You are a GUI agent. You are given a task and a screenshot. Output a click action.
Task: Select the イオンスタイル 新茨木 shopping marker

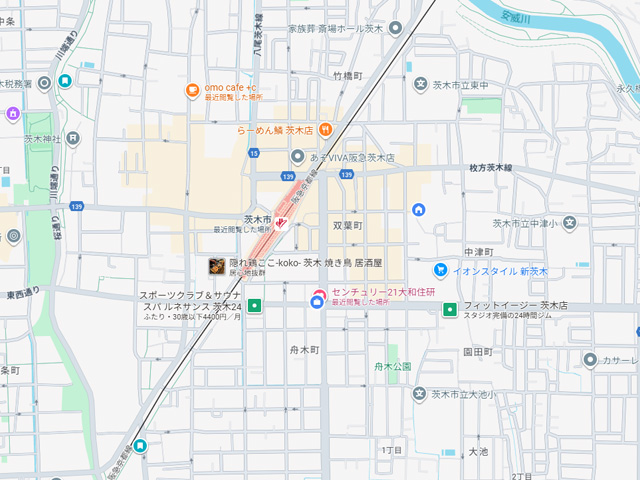(440, 270)
